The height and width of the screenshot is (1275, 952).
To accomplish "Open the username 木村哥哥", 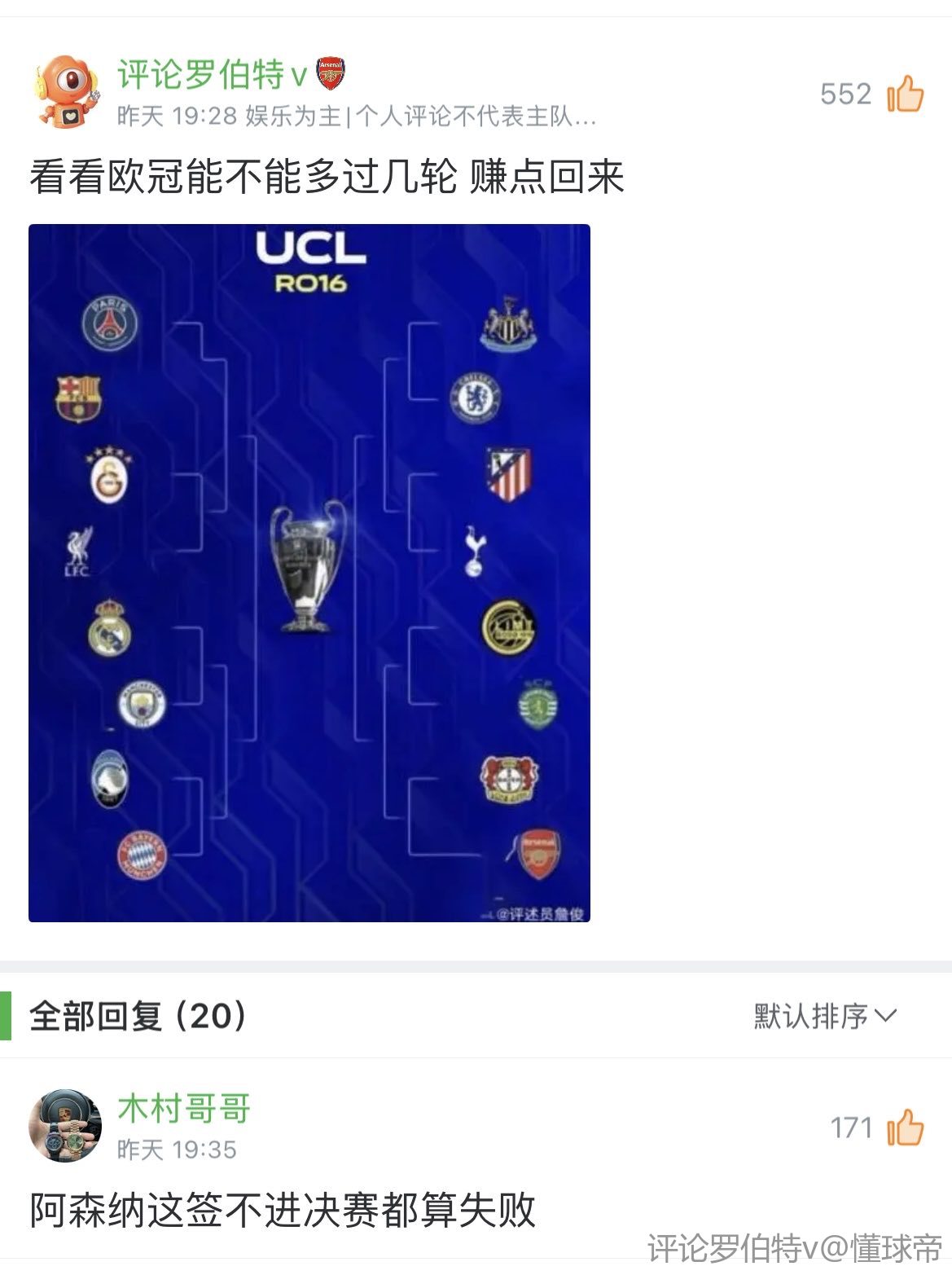I will pyautogui.click(x=184, y=1109).
